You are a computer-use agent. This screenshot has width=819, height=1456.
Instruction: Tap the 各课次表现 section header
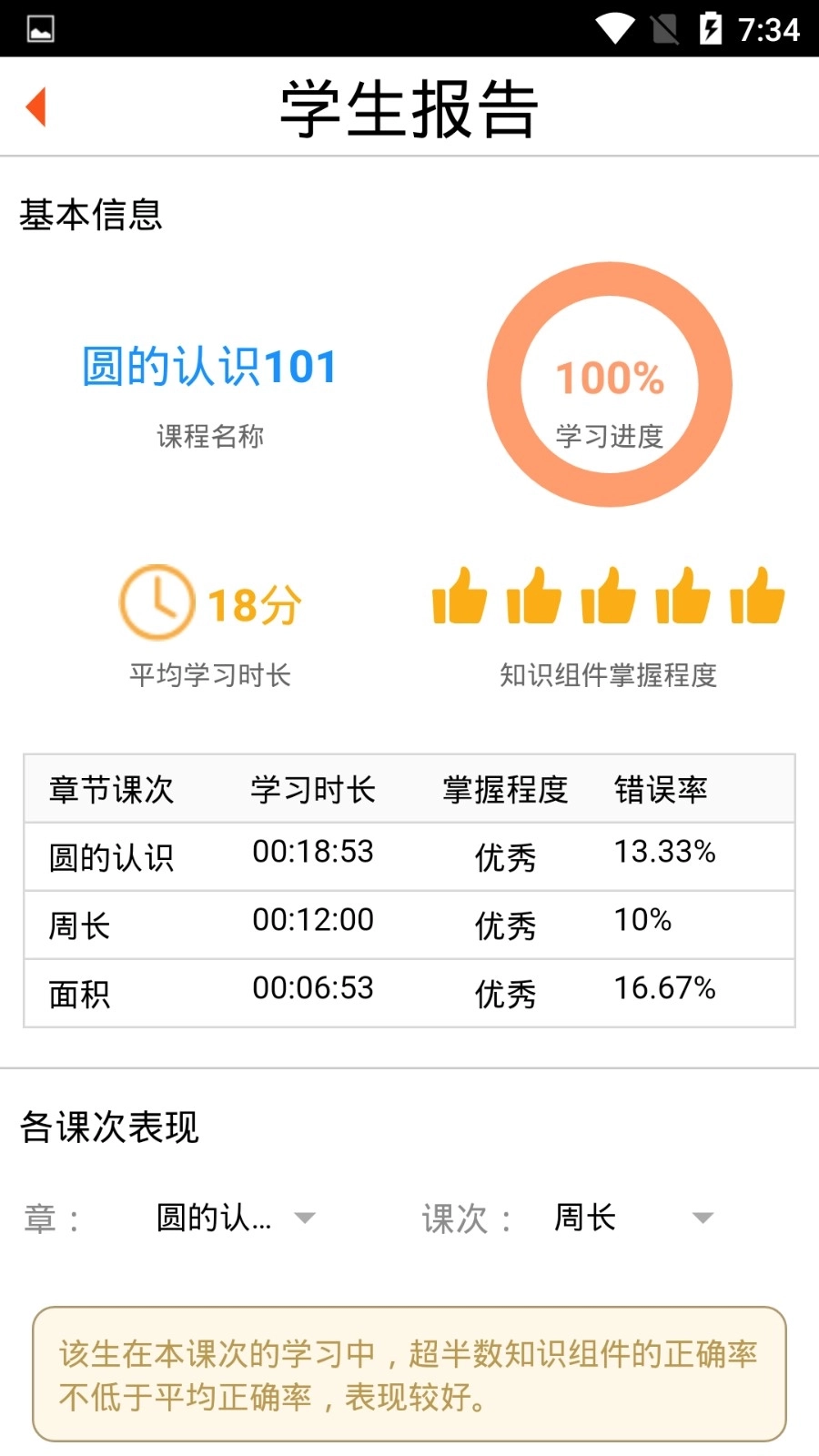[x=111, y=1127]
